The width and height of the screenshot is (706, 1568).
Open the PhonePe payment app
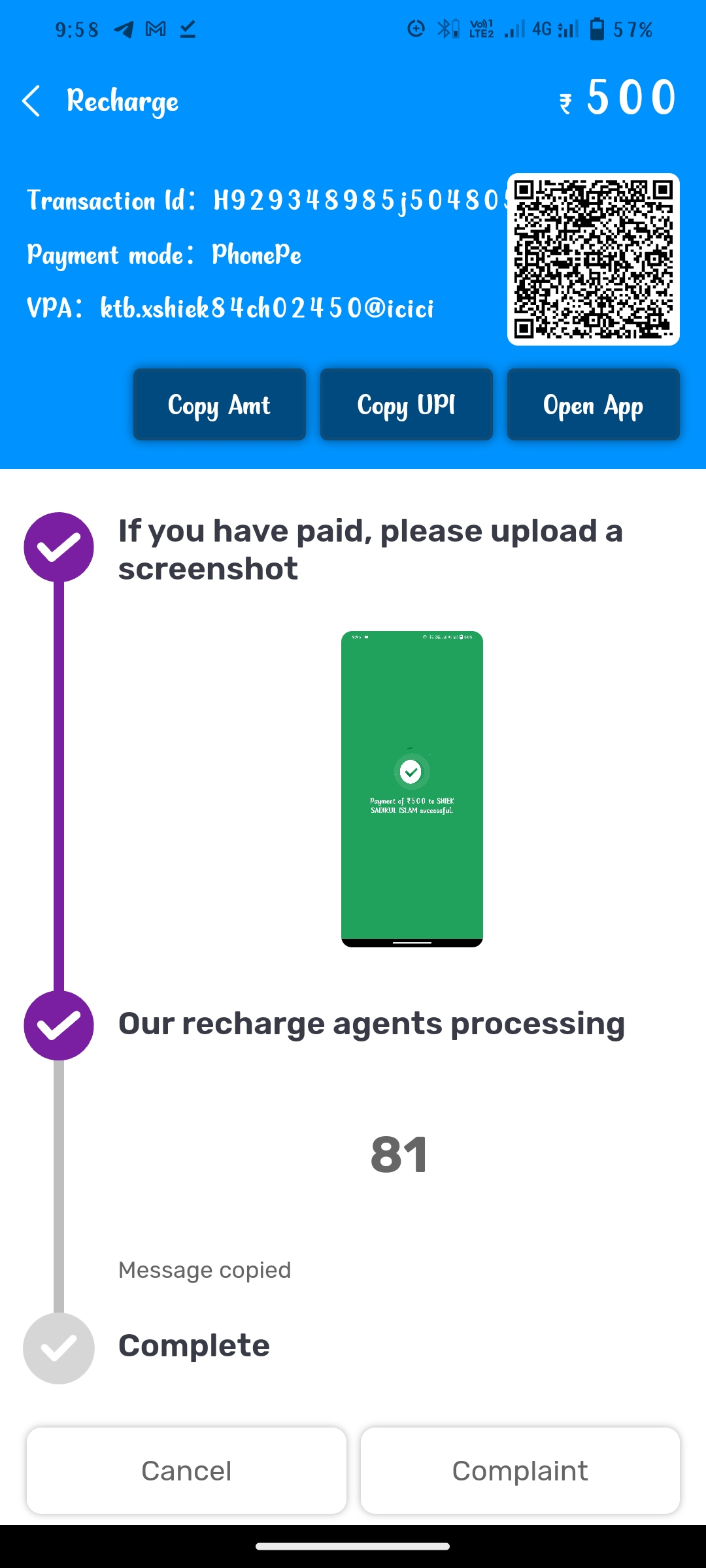pyautogui.click(x=593, y=404)
